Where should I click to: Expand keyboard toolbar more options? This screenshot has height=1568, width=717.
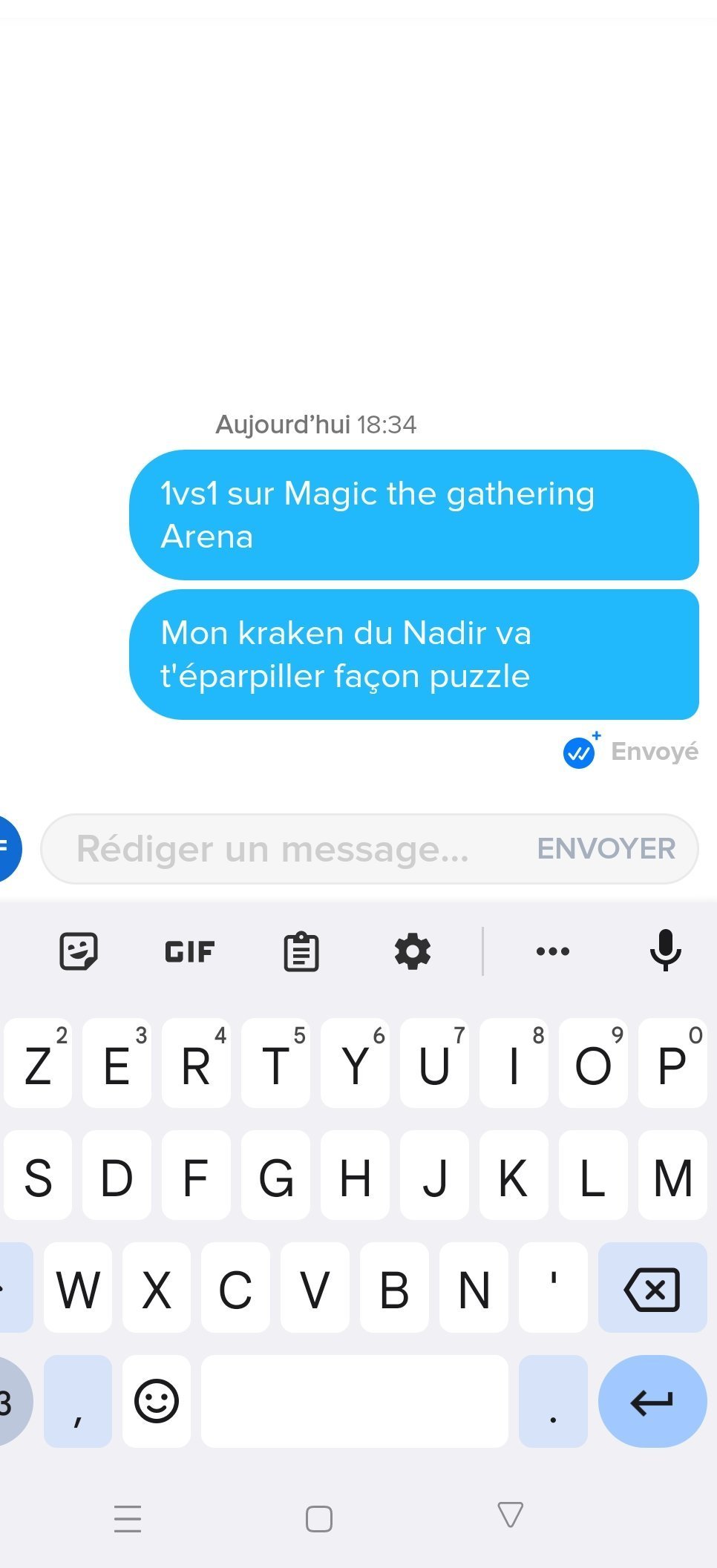click(x=553, y=951)
